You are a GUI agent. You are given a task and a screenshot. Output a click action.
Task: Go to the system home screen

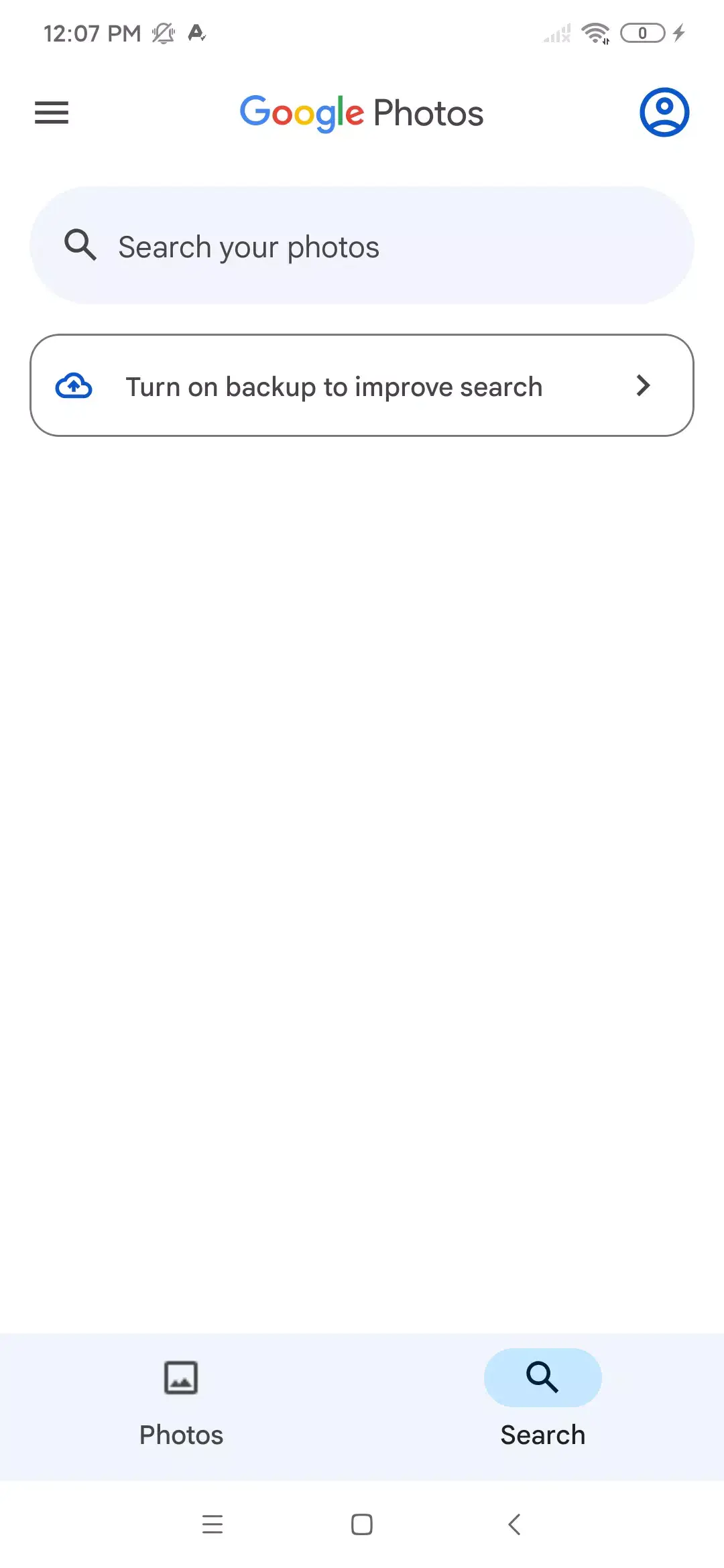pos(362,1524)
